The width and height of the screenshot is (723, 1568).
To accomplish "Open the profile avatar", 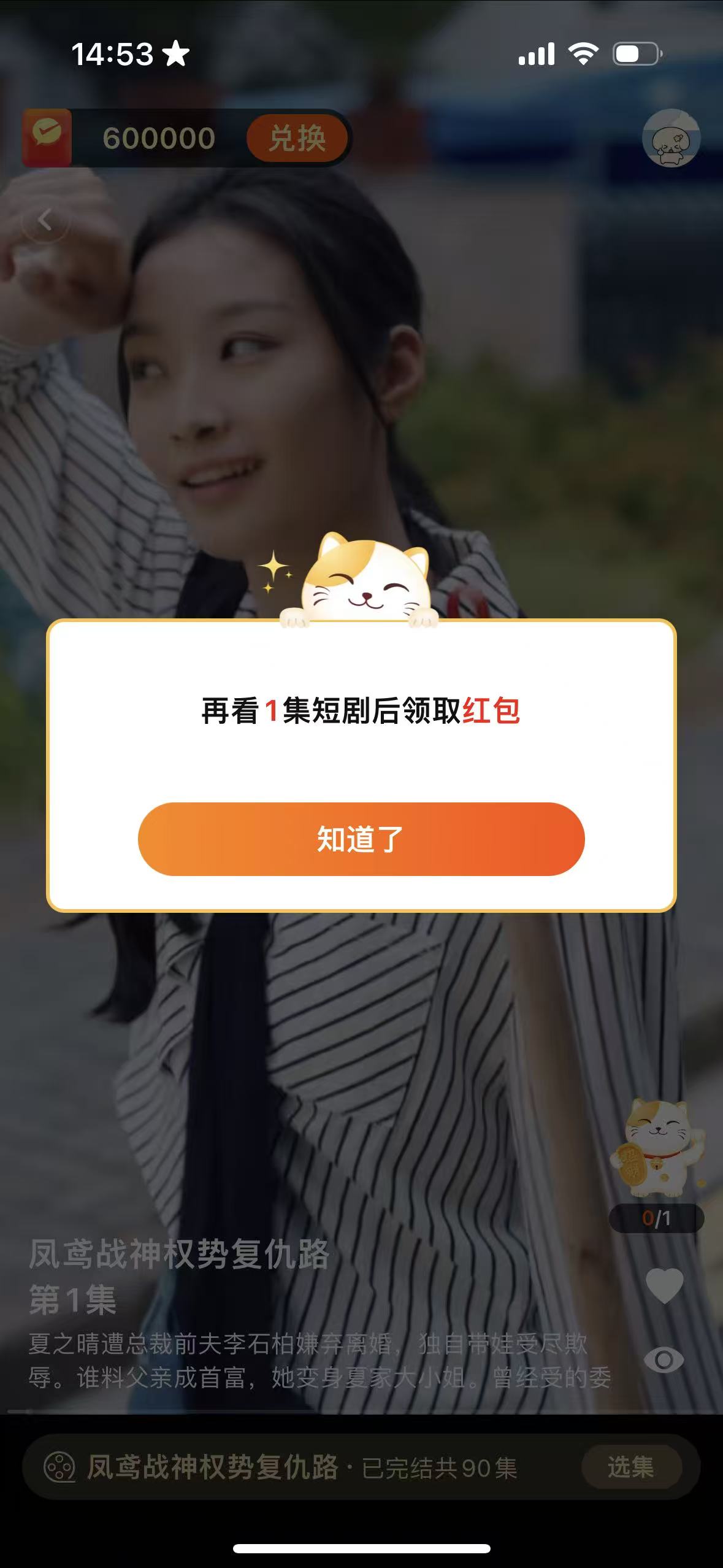I will (671, 139).
